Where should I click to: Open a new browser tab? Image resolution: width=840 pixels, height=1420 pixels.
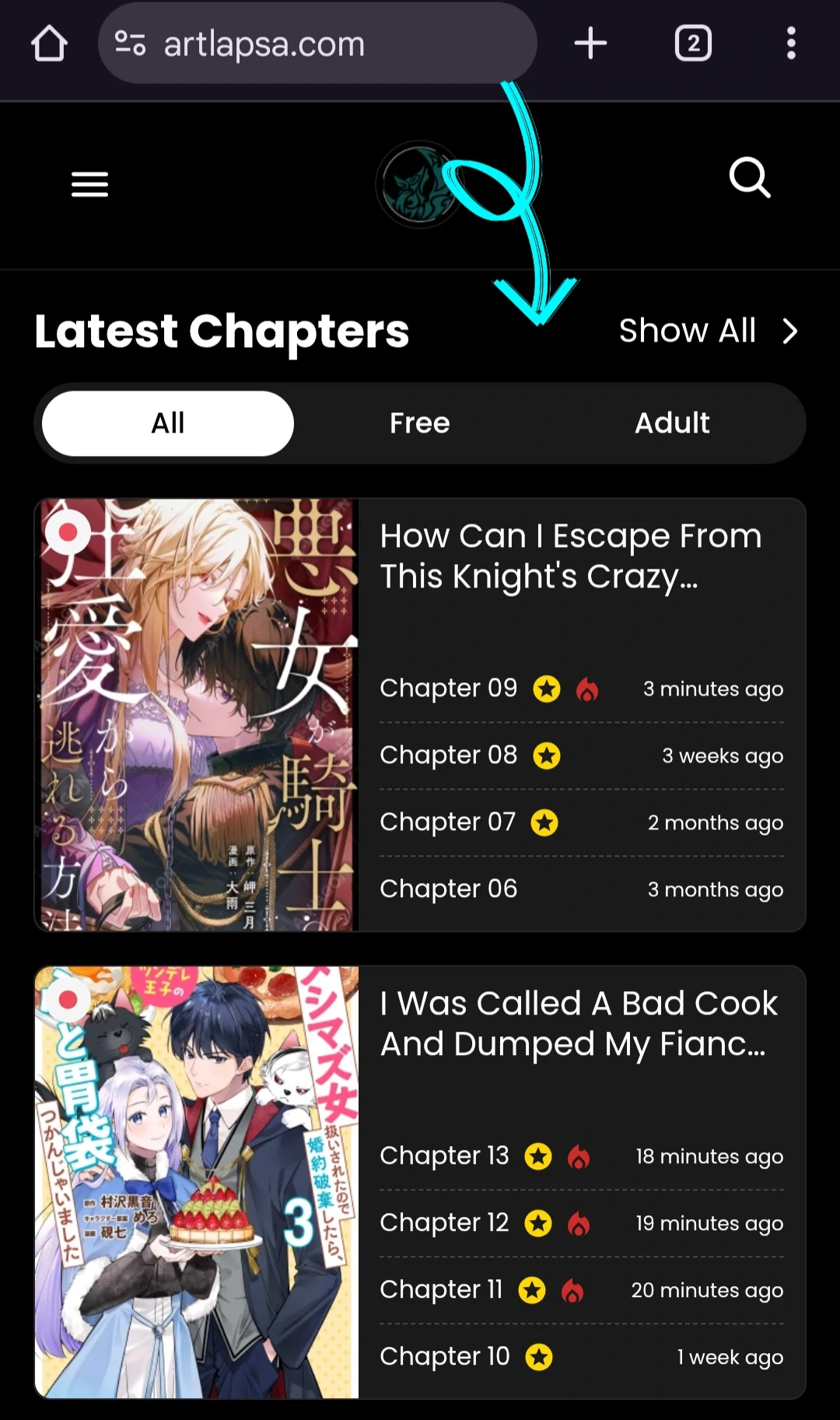coord(590,44)
